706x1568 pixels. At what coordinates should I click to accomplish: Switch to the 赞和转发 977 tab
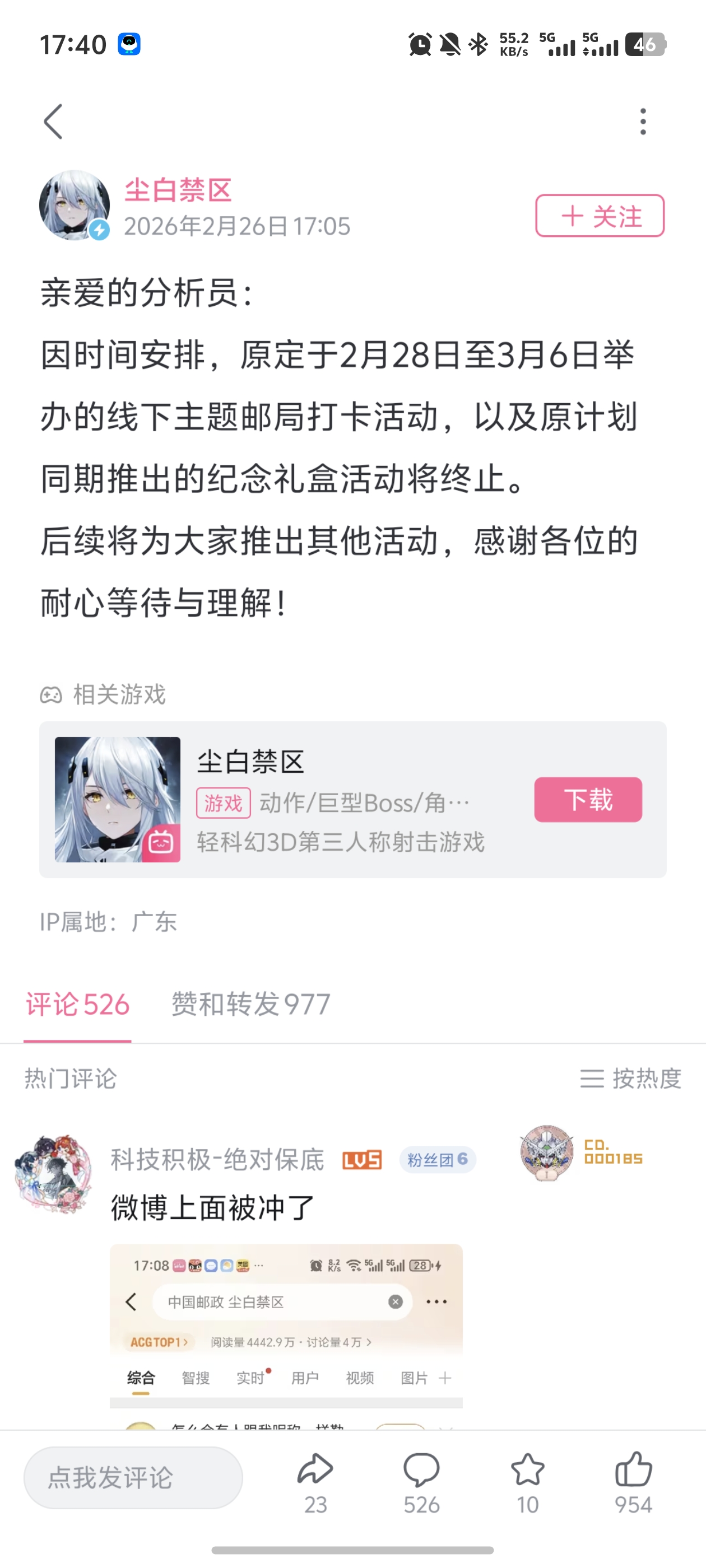coord(250,1004)
